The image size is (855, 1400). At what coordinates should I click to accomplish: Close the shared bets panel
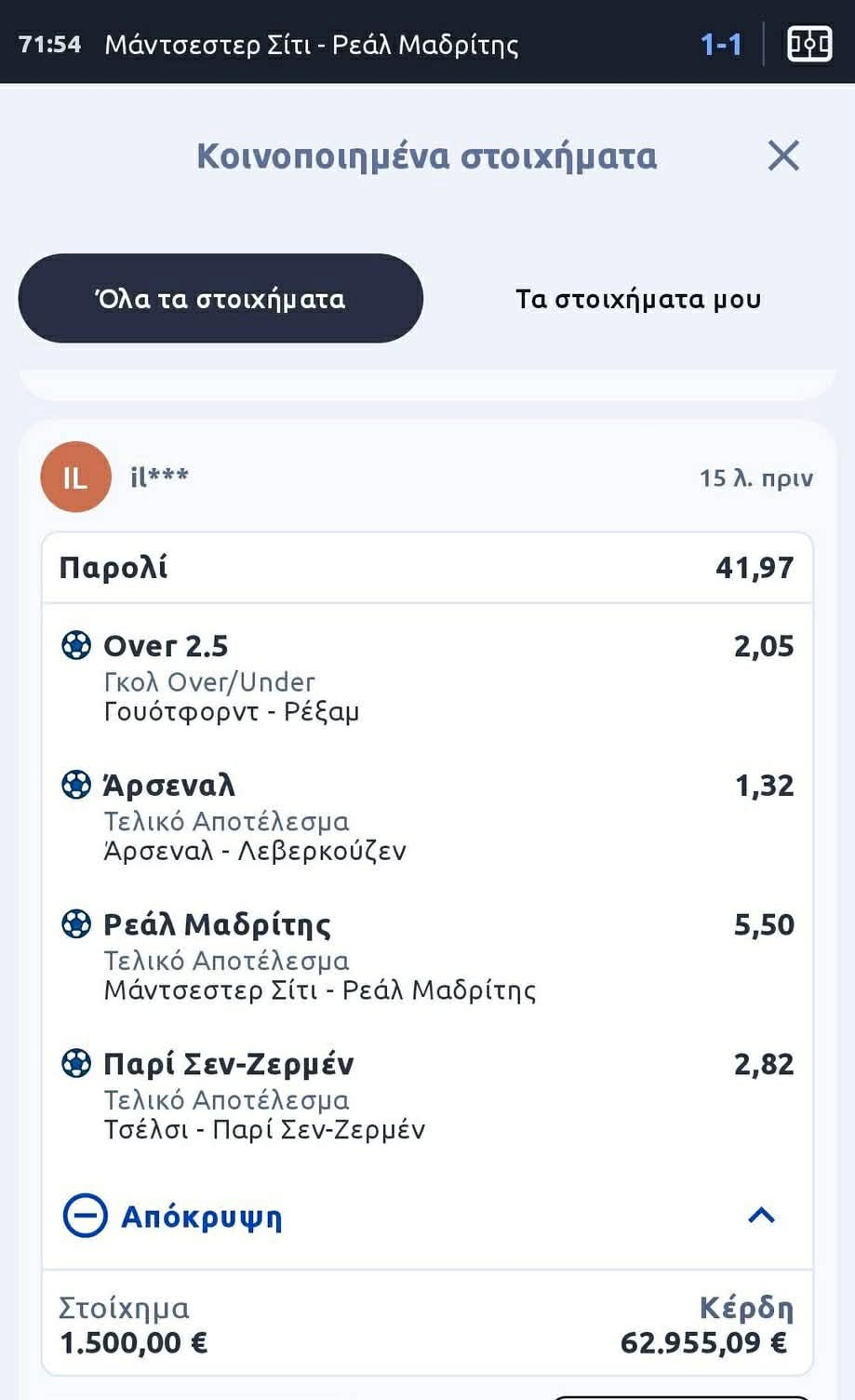pyautogui.click(x=783, y=155)
